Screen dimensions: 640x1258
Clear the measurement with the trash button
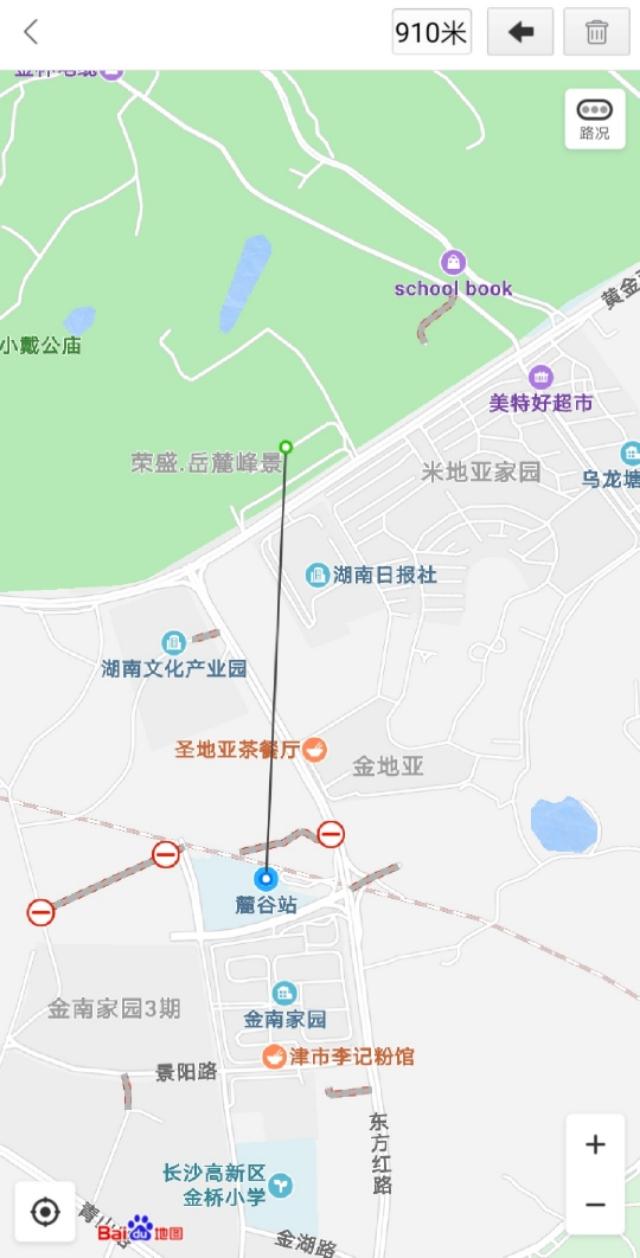point(596,32)
